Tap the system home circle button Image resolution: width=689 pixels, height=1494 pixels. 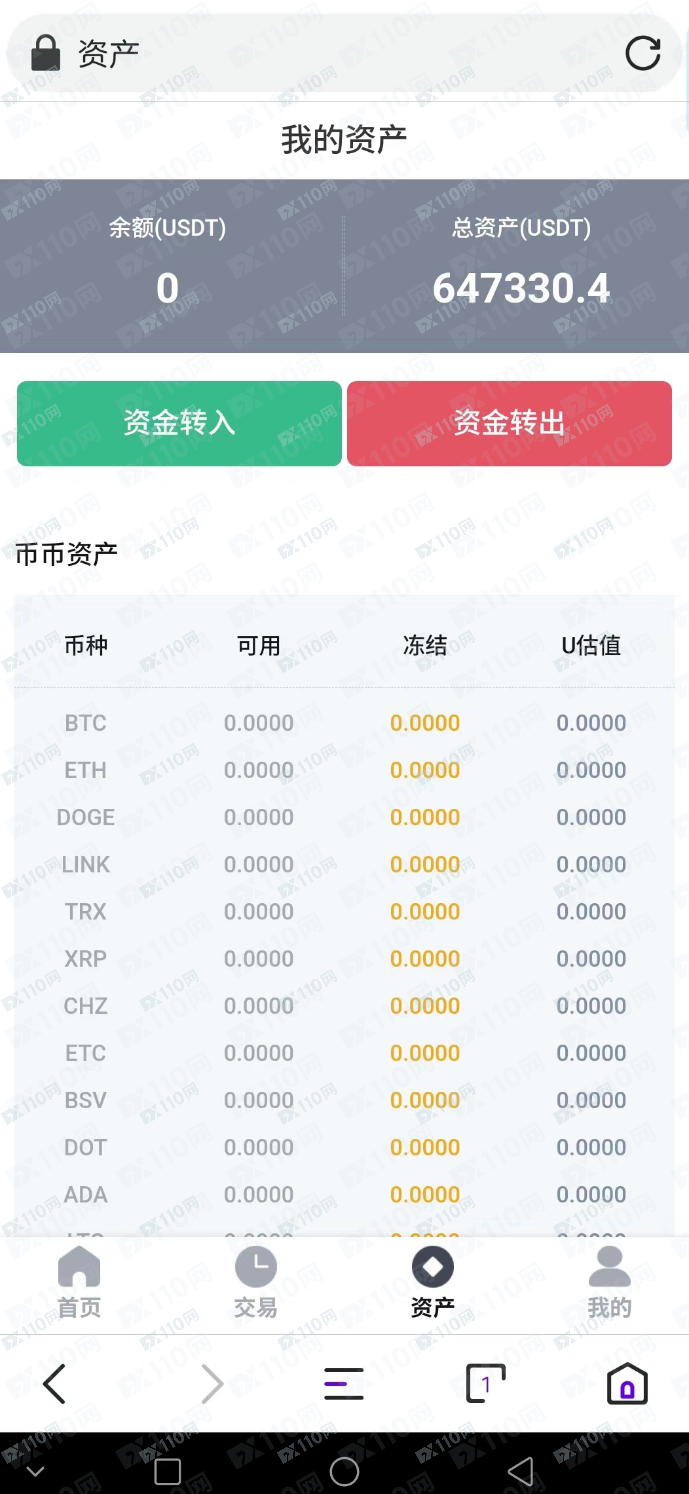pyautogui.click(x=344, y=1471)
